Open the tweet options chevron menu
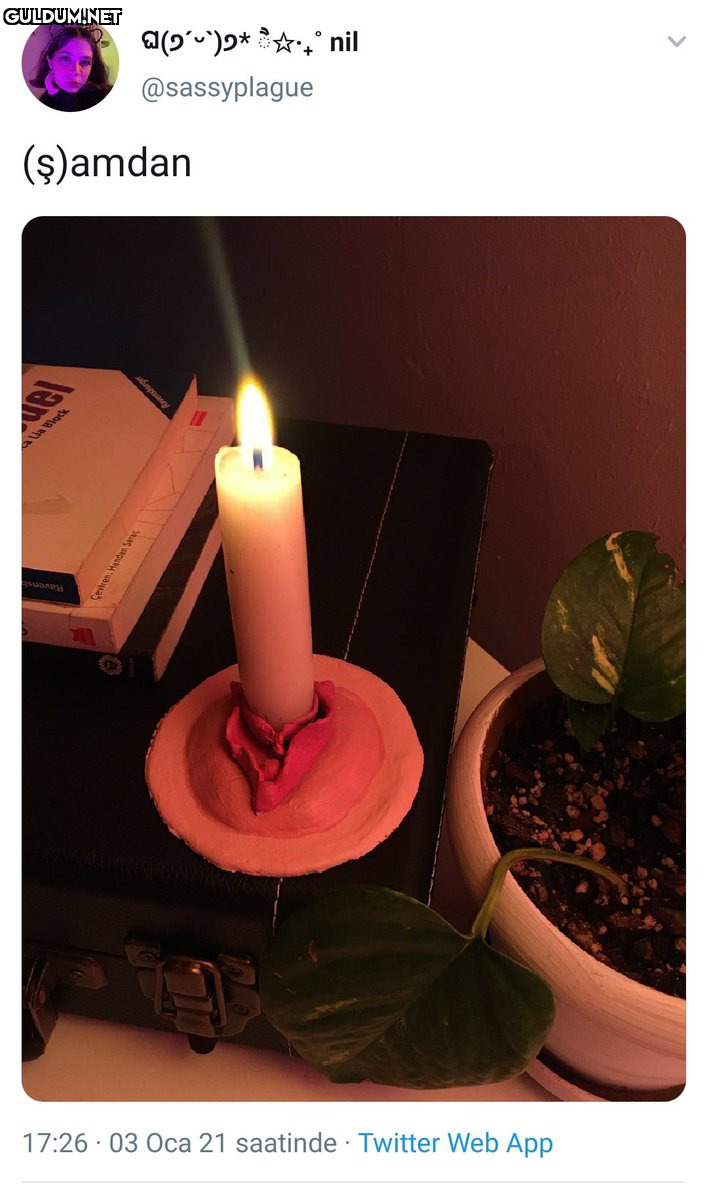The width and height of the screenshot is (707, 1200). 676,42
